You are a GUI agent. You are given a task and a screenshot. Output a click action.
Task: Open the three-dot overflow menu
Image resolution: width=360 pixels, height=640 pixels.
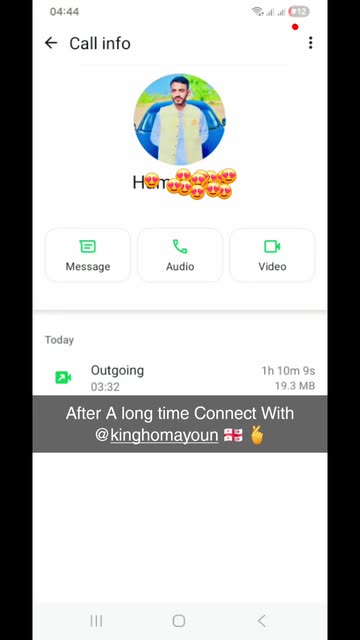pyautogui.click(x=311, y=43)
